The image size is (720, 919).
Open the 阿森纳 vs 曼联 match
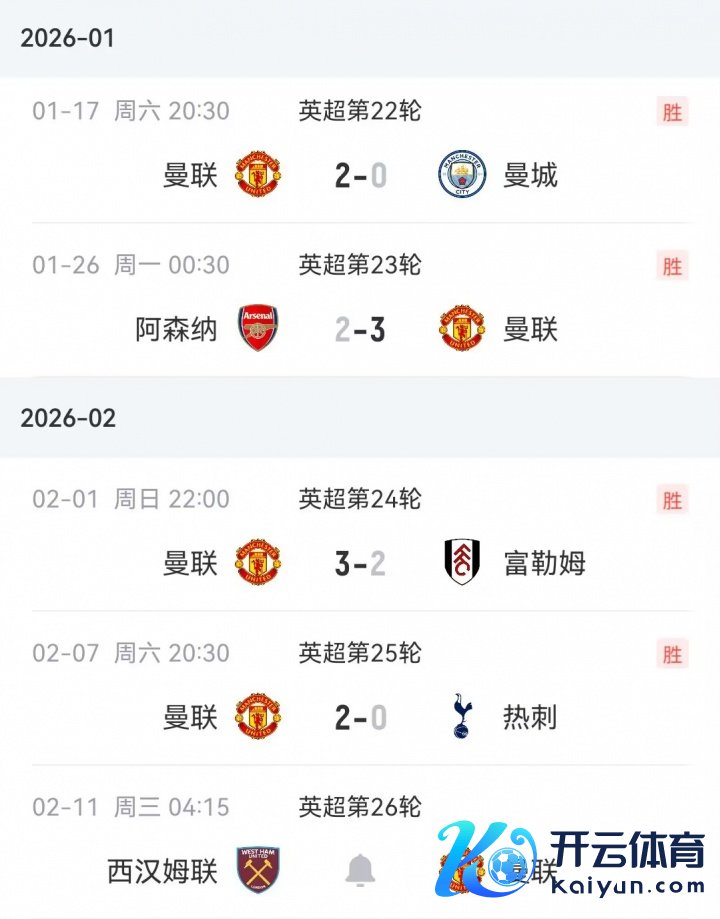(x=360, y=329)
